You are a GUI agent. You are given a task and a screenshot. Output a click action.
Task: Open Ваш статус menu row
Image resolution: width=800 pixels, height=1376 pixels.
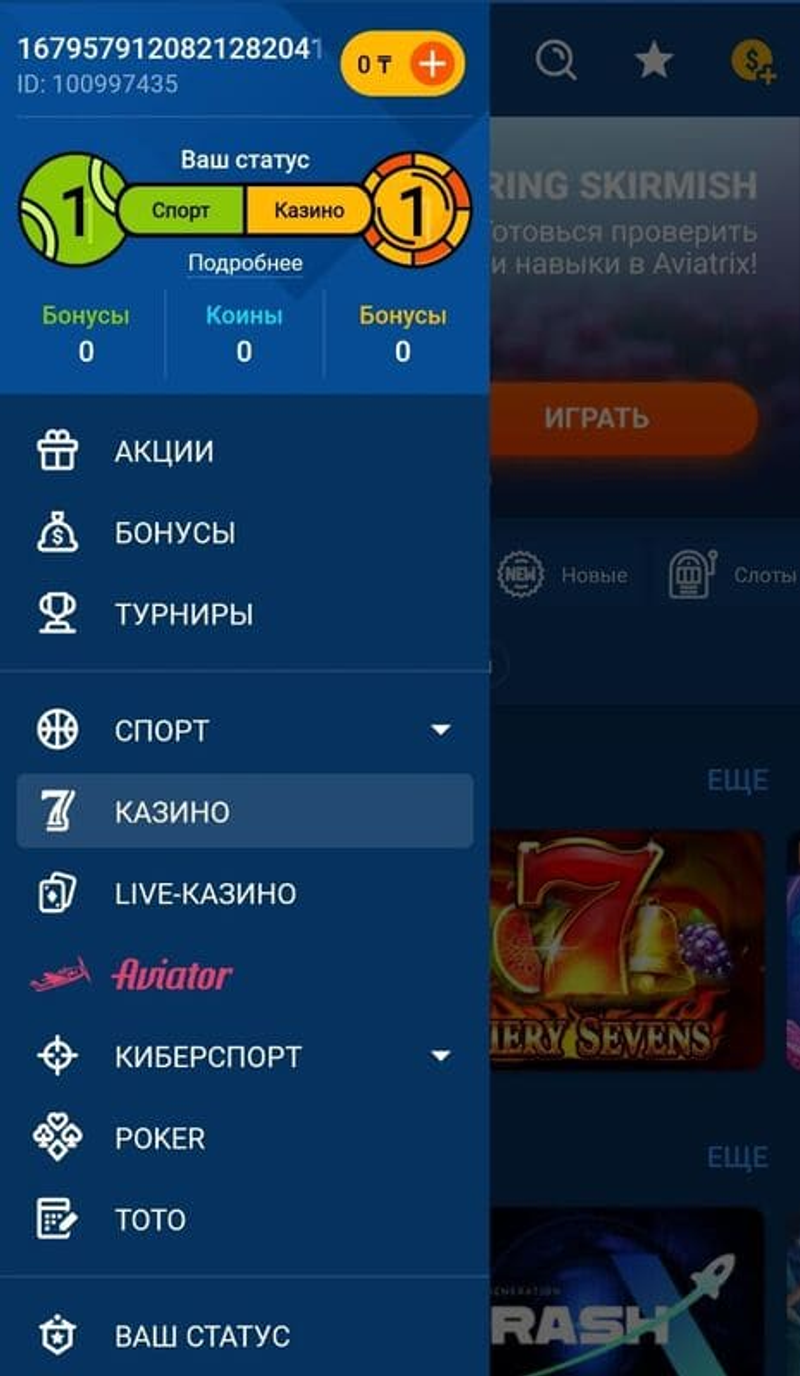[x=202, y=1336]
